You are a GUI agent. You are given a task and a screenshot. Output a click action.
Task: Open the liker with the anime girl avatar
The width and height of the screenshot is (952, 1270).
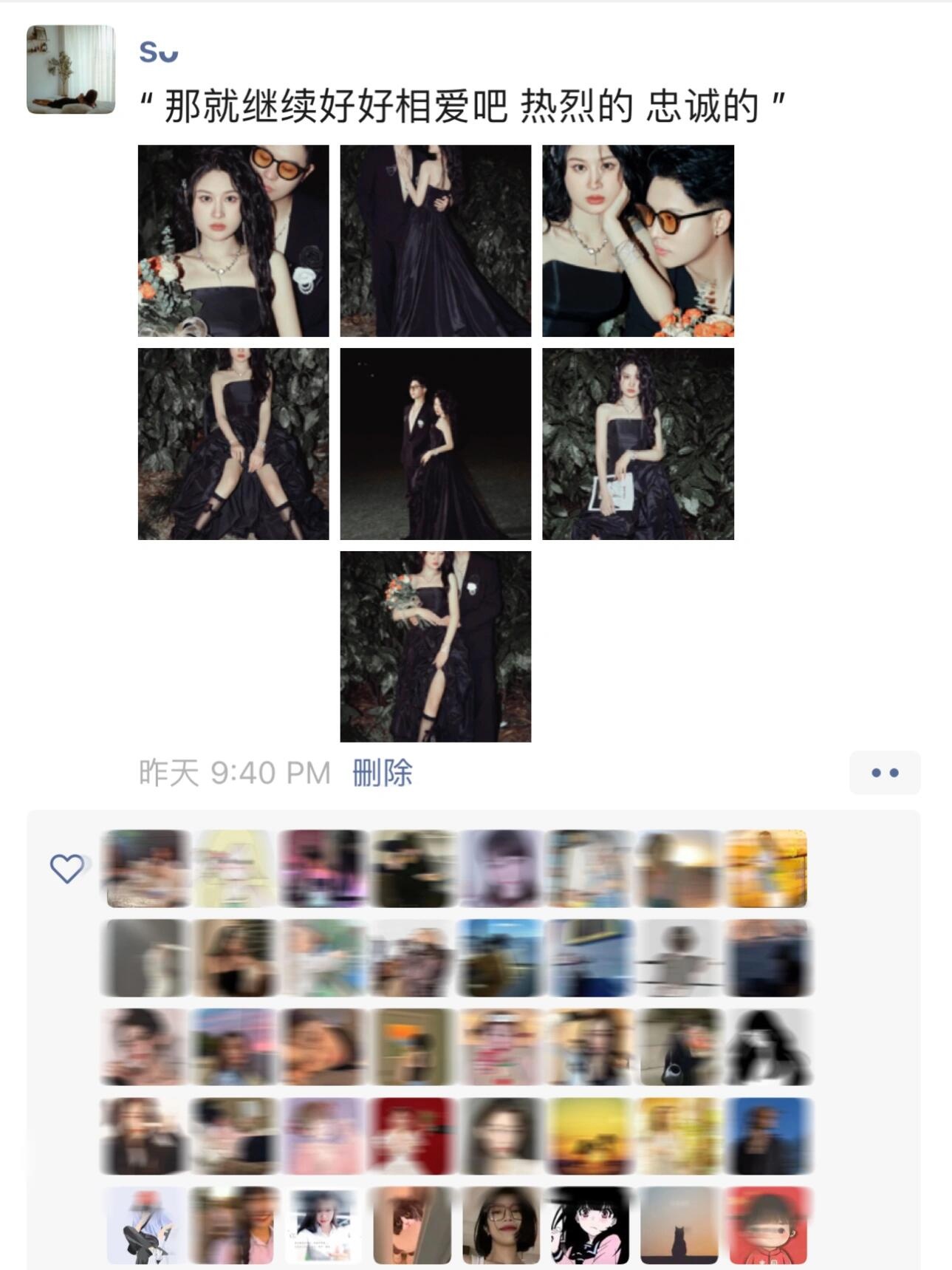(590, 1226)
